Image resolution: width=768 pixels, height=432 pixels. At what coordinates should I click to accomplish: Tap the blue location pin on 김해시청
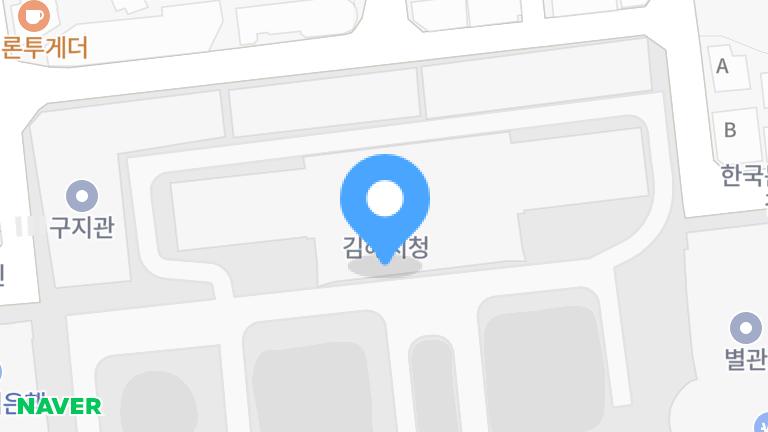tap(385, 200)
